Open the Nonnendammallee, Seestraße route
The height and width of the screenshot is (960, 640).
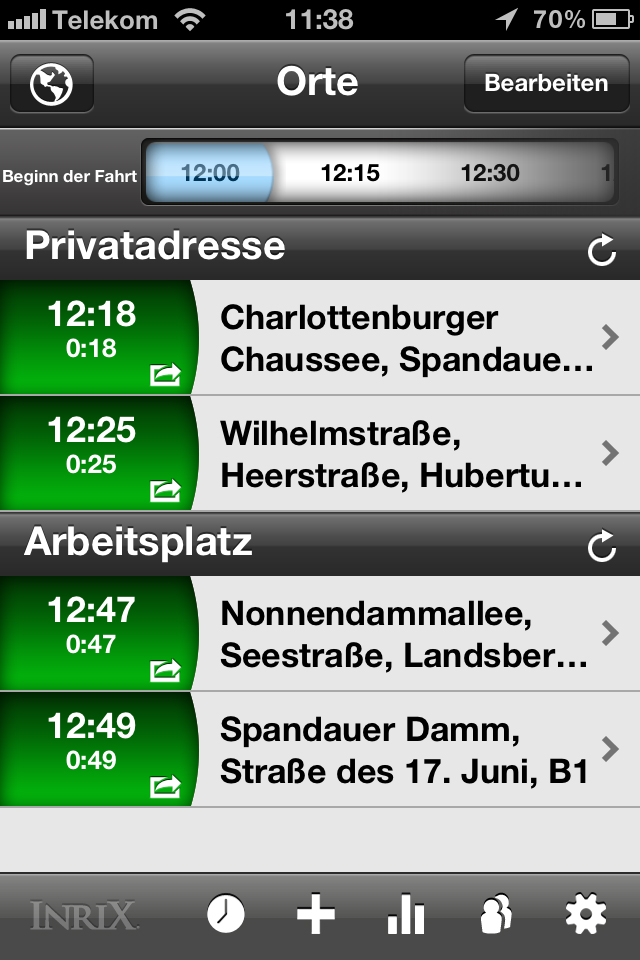click(410, 633)
